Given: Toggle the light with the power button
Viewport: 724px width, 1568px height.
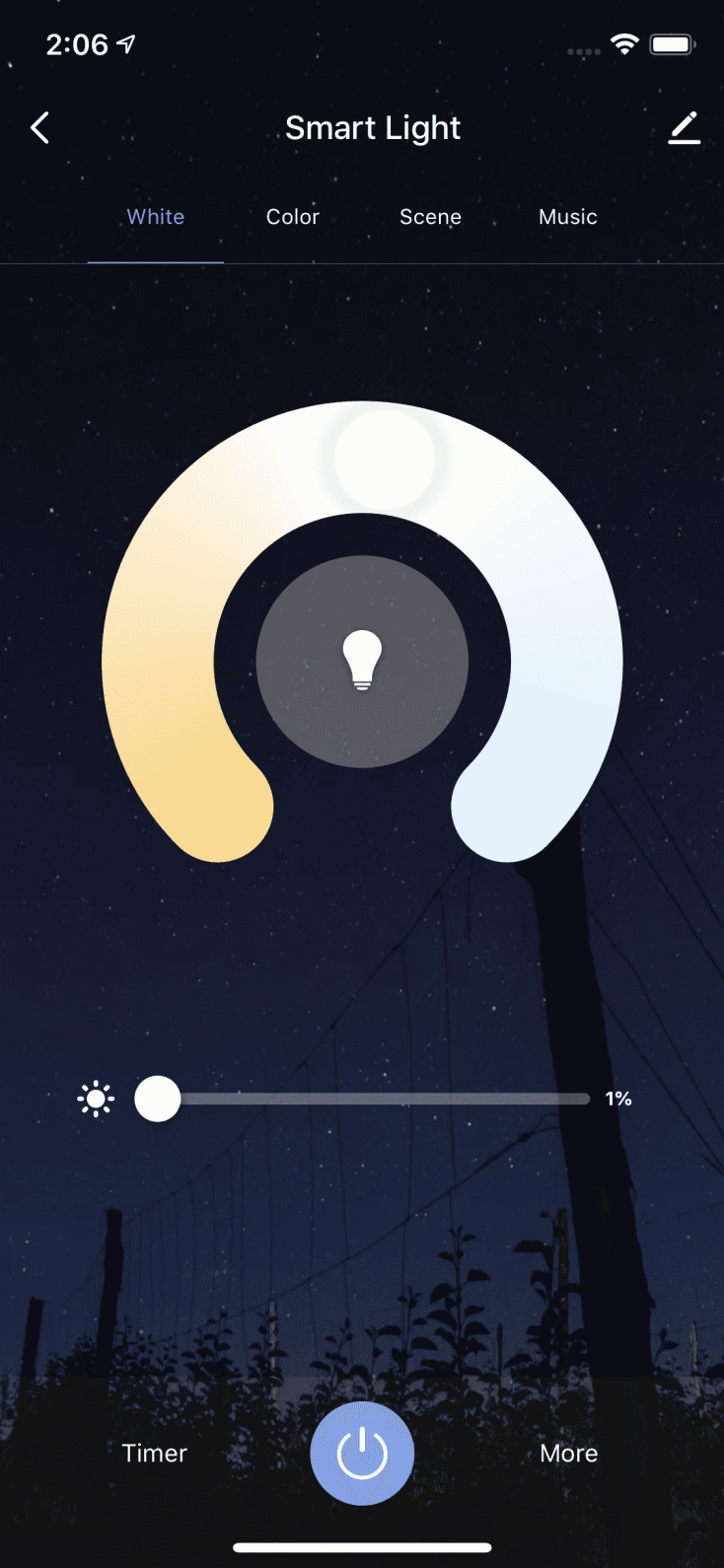Looking at the screenshot, I should (362, 1454).
